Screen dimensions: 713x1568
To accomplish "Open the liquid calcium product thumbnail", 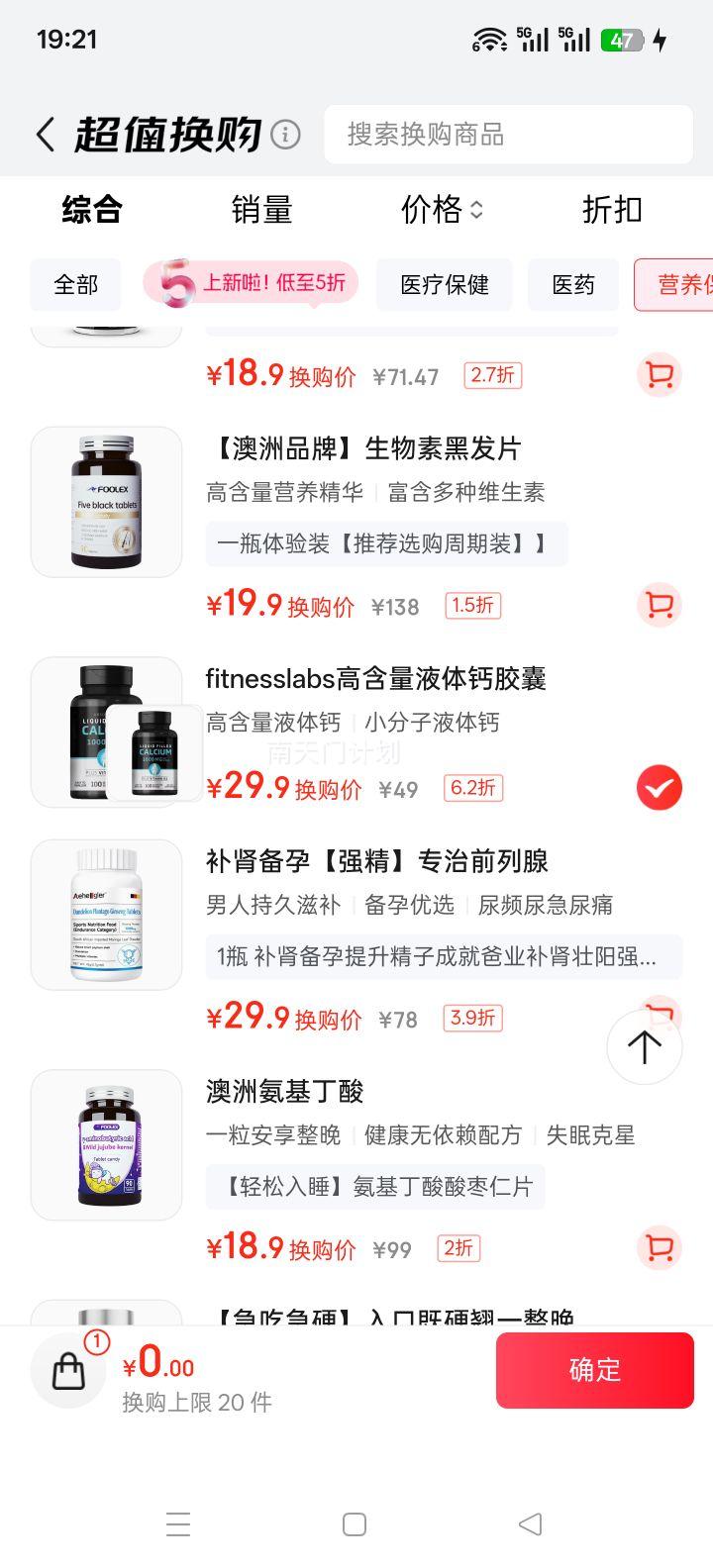I will pyautogui.click(x=106, y=732).
